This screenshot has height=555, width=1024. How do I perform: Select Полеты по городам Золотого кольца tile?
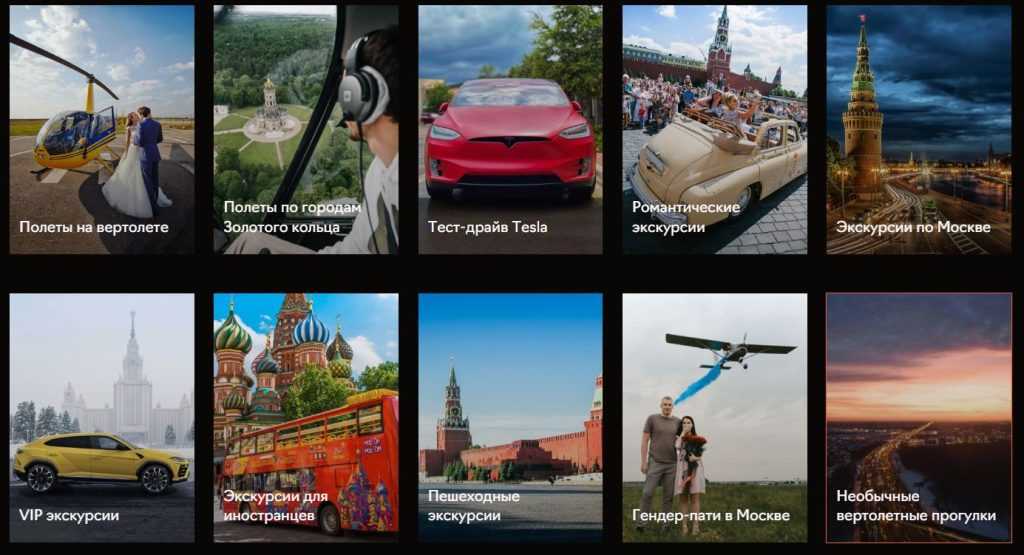click(306, 130)
